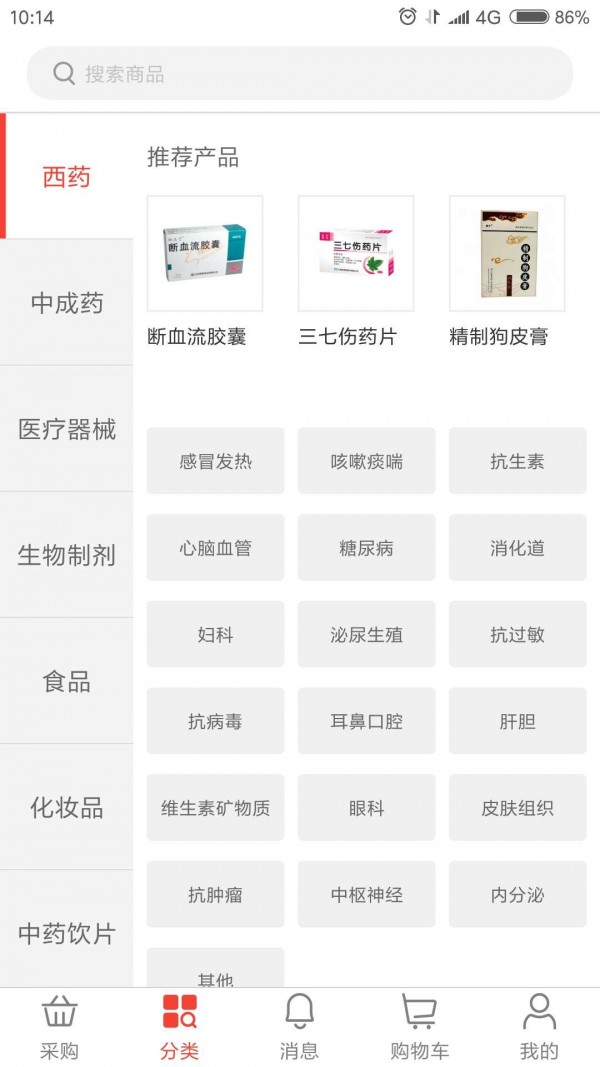This screenshot has height=1067, width=600.
Task: Tap the 感冒发热 subcategory
Action: pyautogui.click(x=215, y=461)
